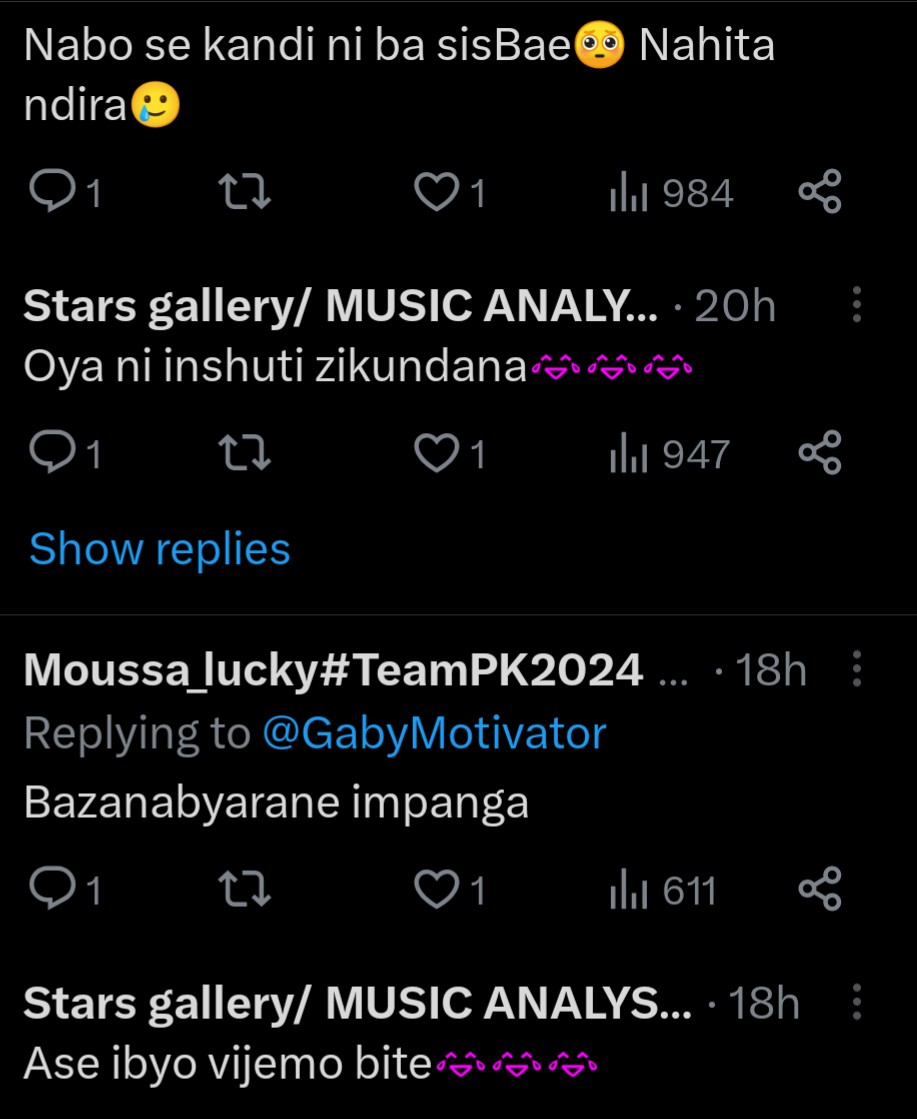917x1119 pixels.
Task: Open Moussa_lucky#TeamPK2024 profile name
Action: [x=333, y=671]
